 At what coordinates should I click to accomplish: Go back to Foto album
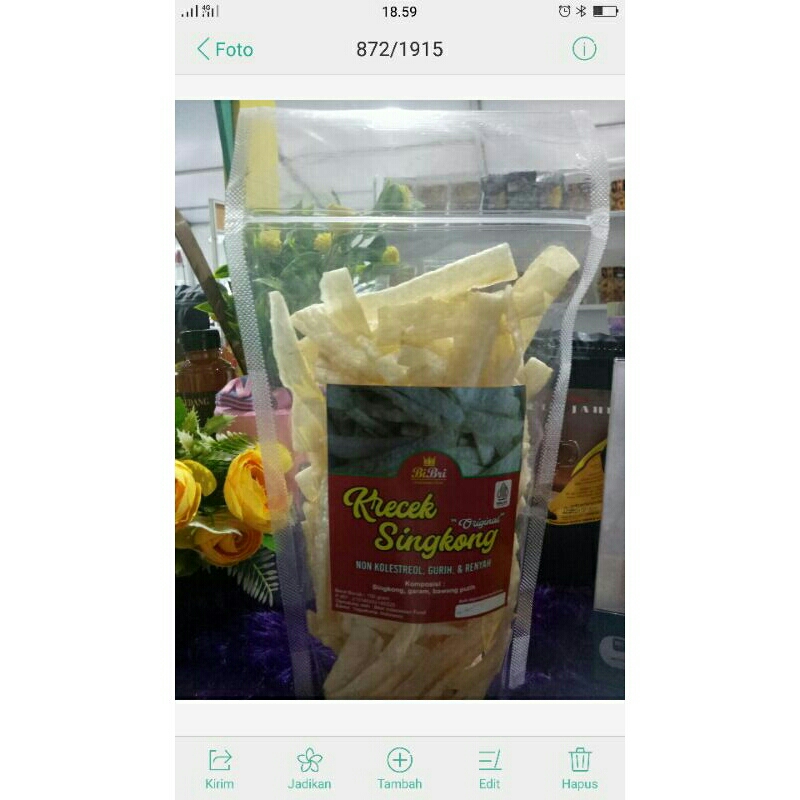tap(225, 49)
